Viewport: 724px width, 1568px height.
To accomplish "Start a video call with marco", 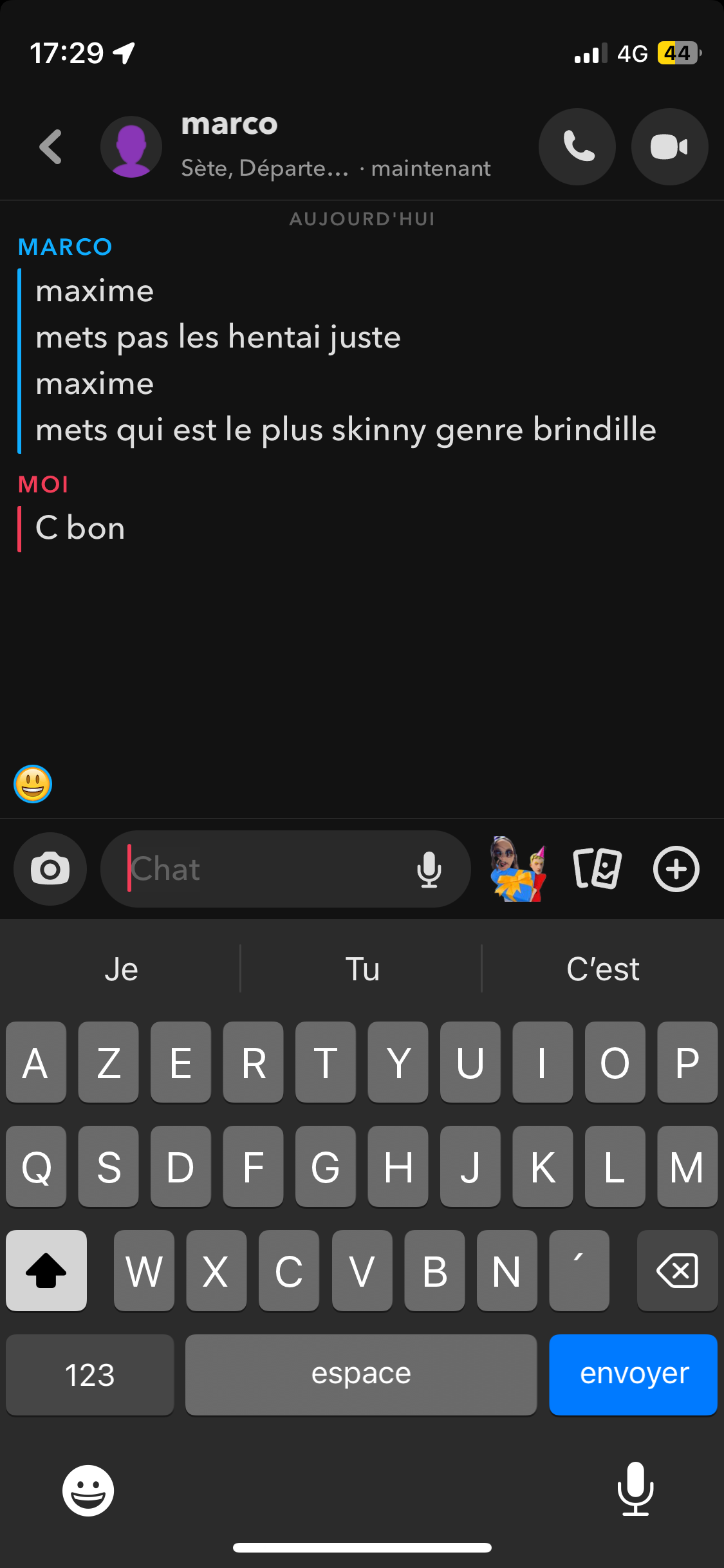I will pos(669,147).
